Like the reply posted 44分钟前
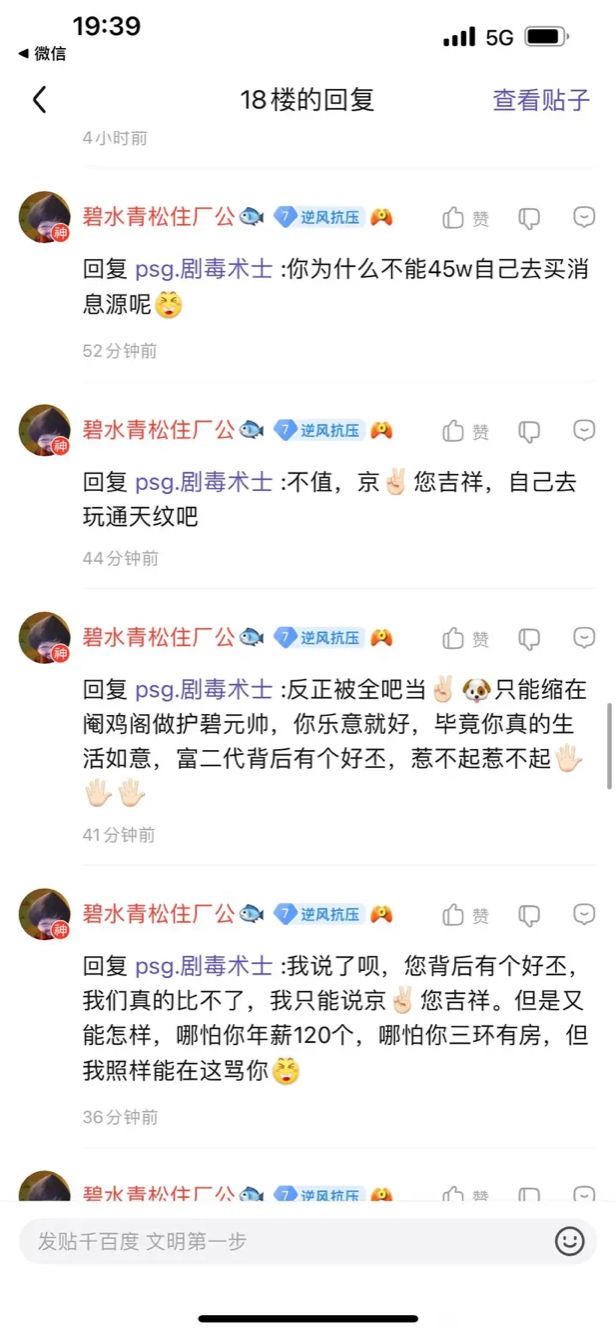Screen dimensions: 616x1334 coord(466,430)
